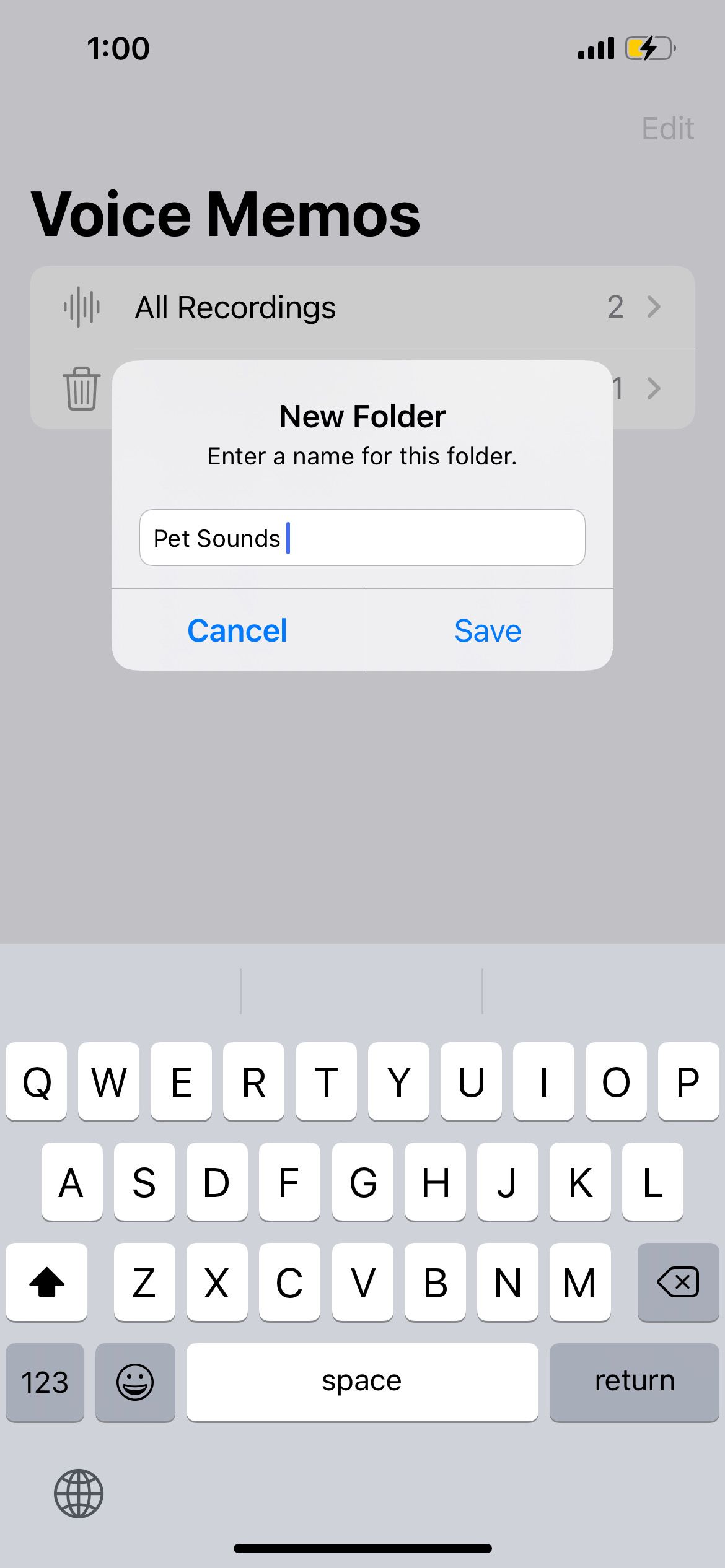The width and height of the screenshot is (725, 1568).
Task: Tap the backspace key
Action: [678, 1282]
